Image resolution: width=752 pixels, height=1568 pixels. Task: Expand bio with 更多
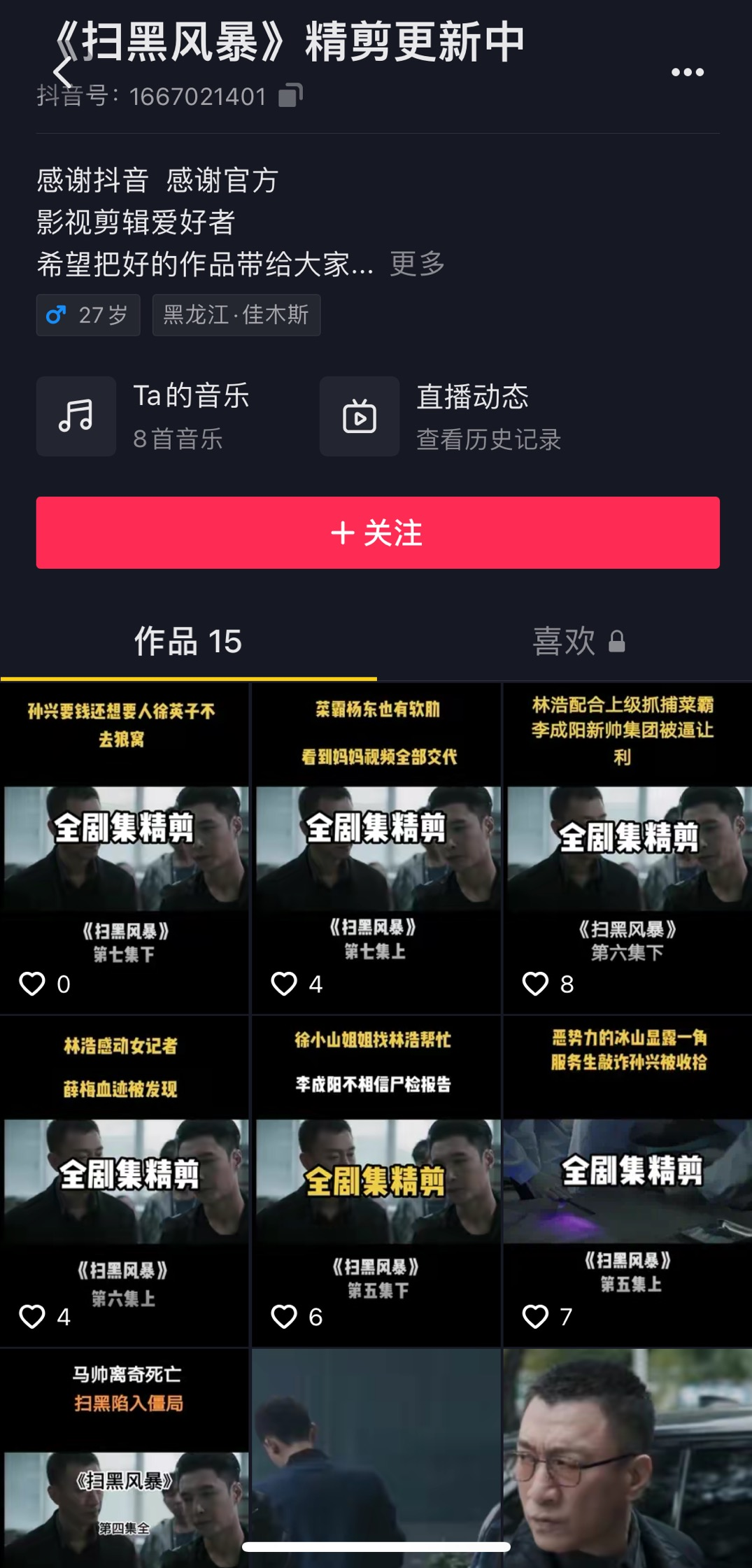point(418,264)
